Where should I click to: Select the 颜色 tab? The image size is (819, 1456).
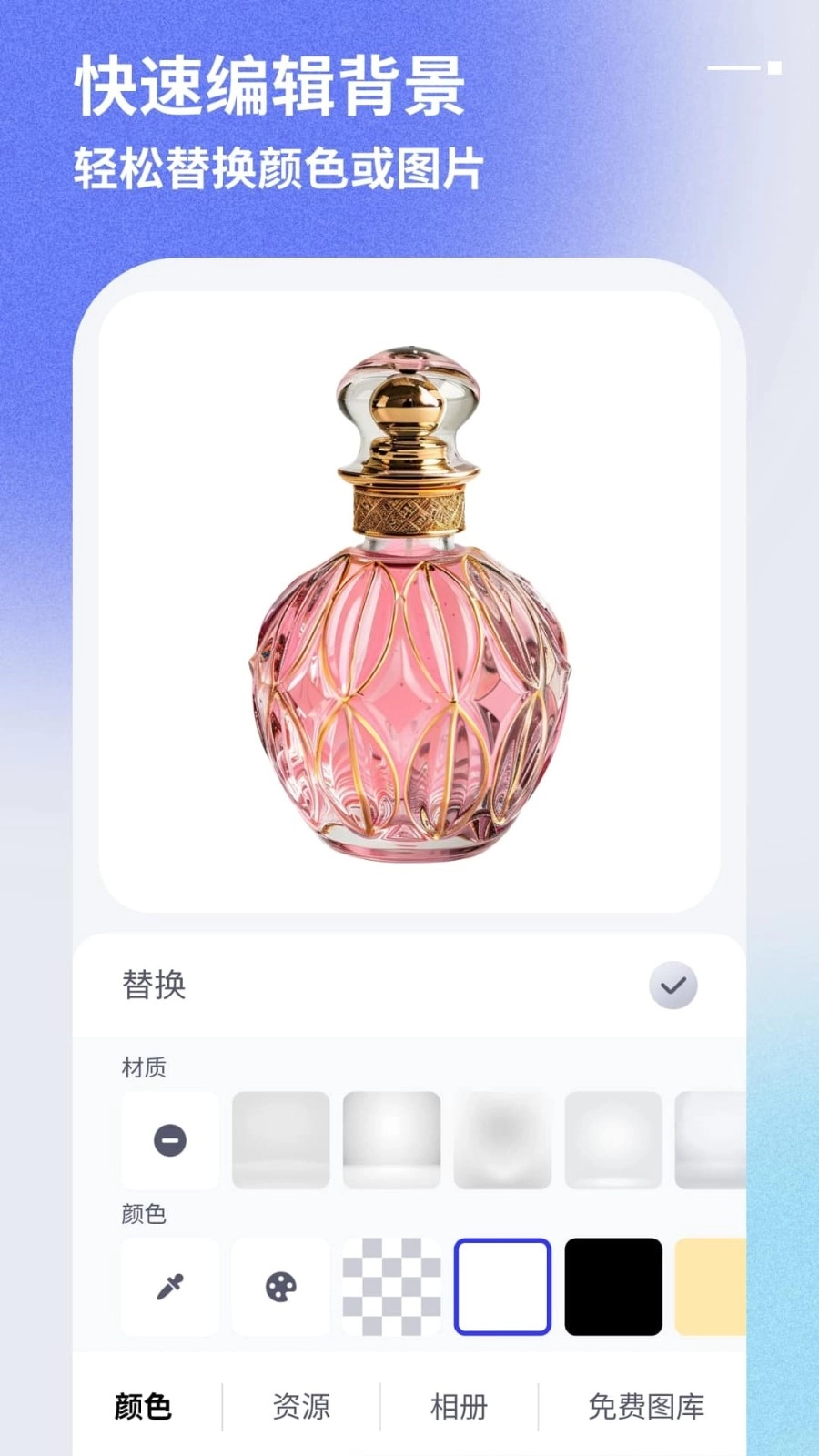coord(144,1407)
